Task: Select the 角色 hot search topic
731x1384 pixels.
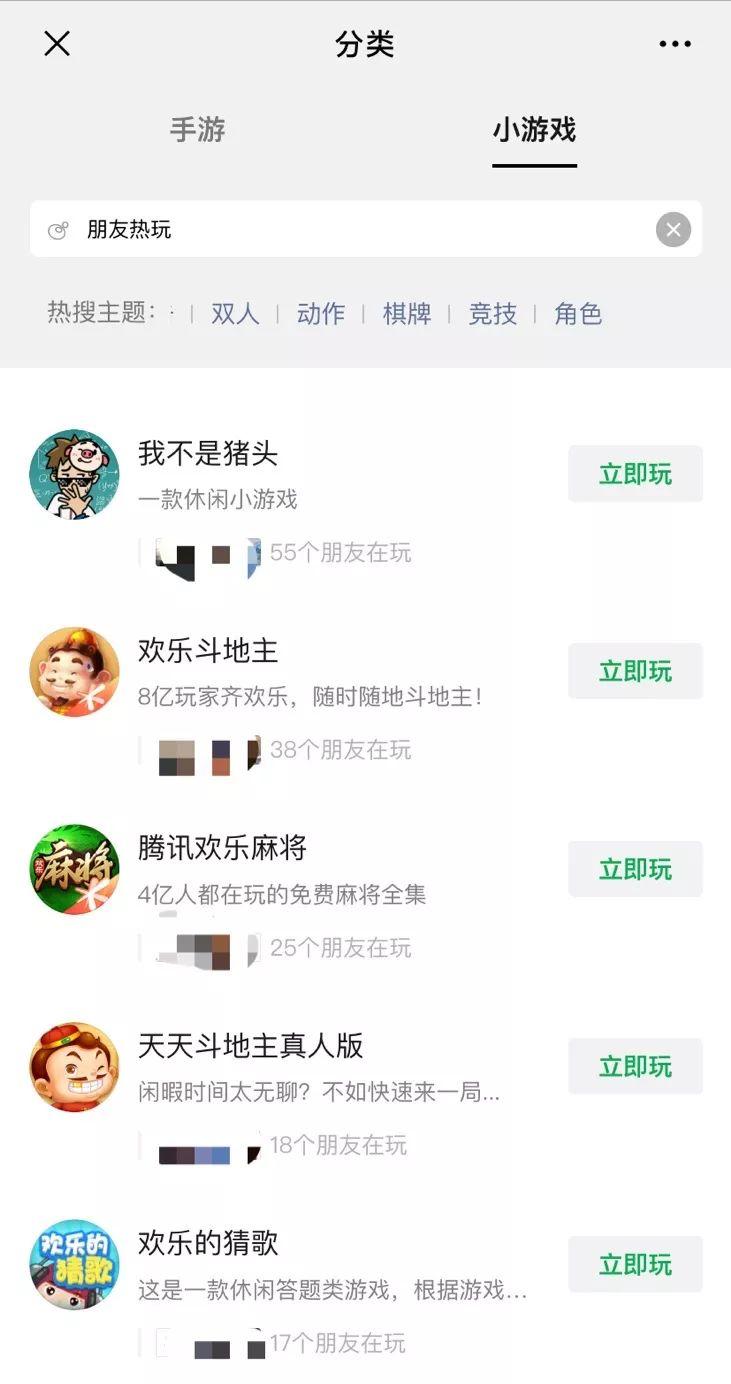Action: [x=576, y=314]
